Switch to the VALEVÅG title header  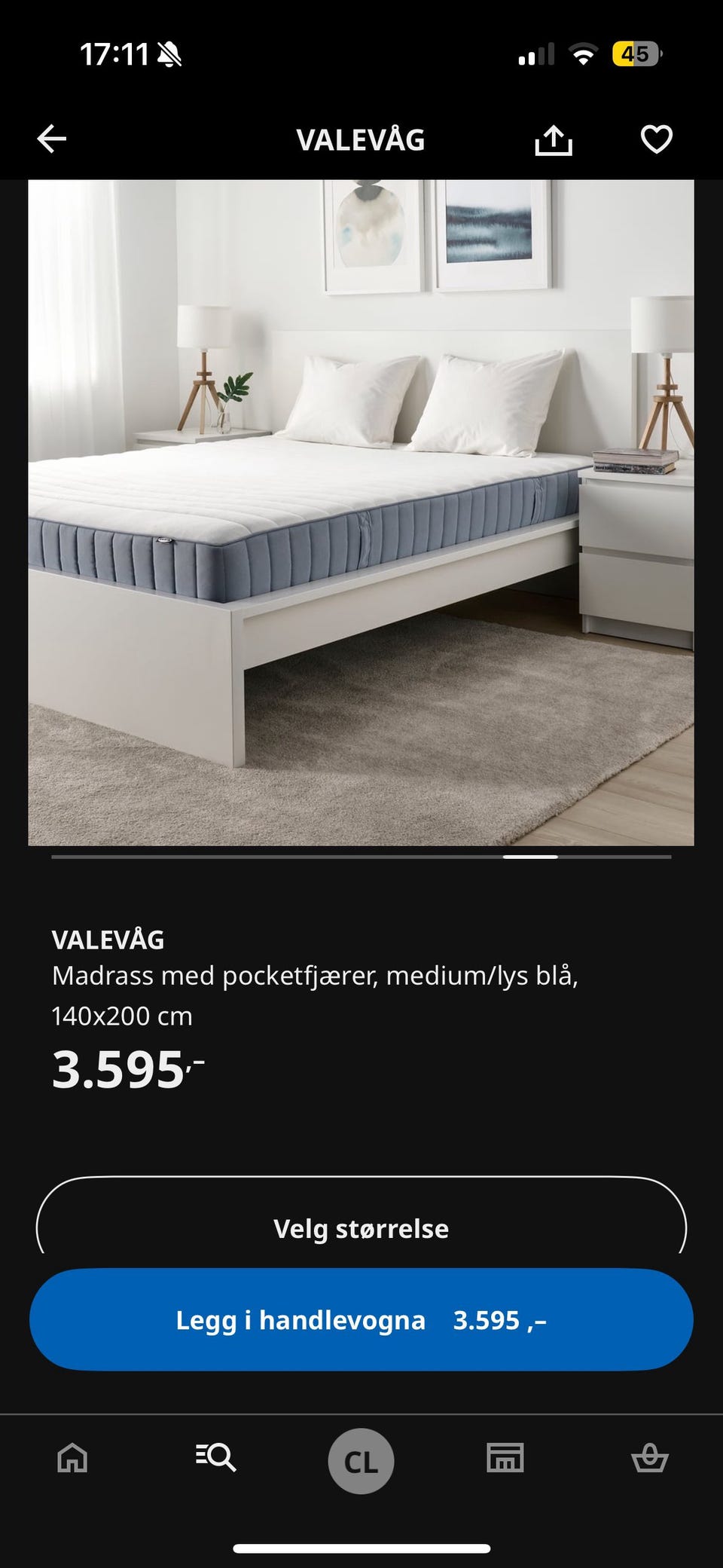point(361,139)
